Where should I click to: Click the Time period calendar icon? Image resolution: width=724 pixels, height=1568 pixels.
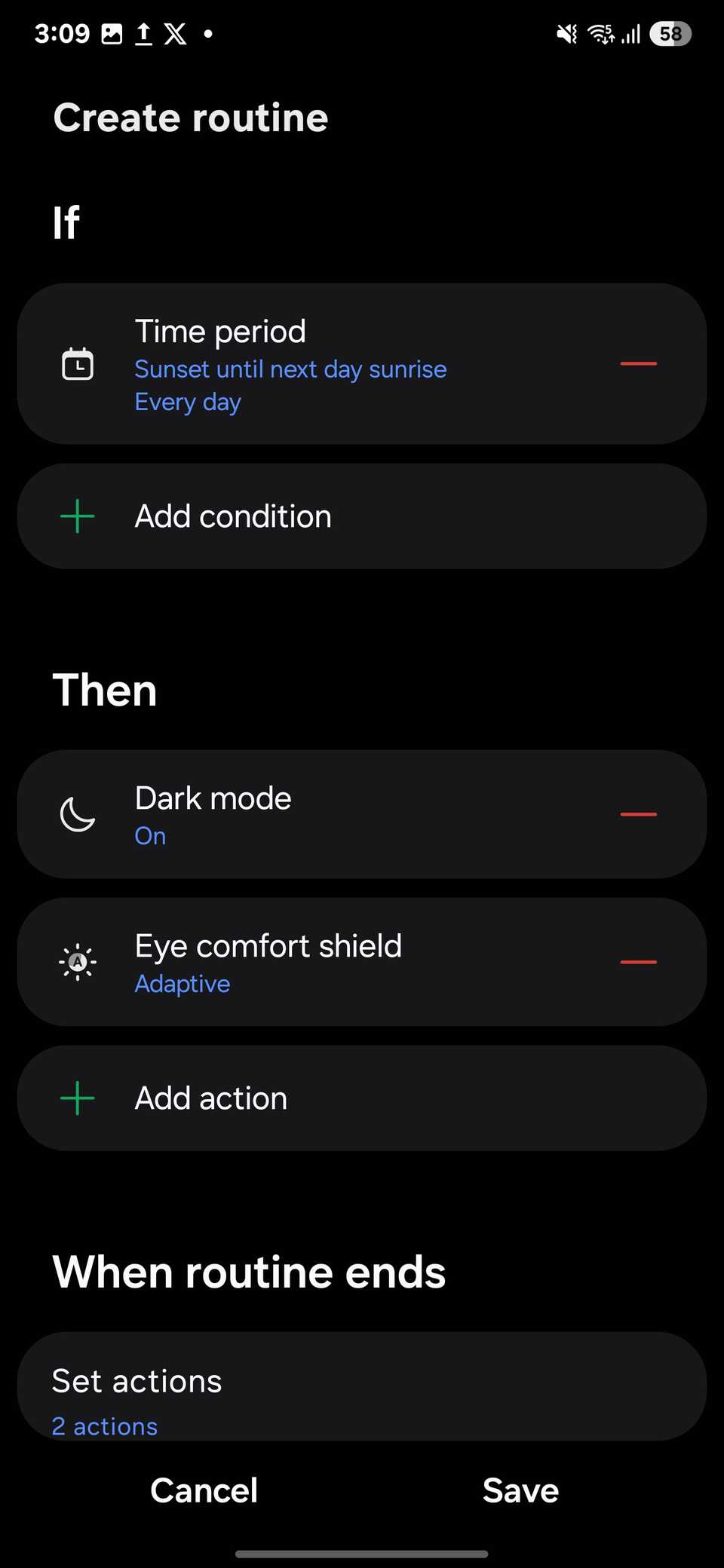pyautogui.click(x=76, y=364)
